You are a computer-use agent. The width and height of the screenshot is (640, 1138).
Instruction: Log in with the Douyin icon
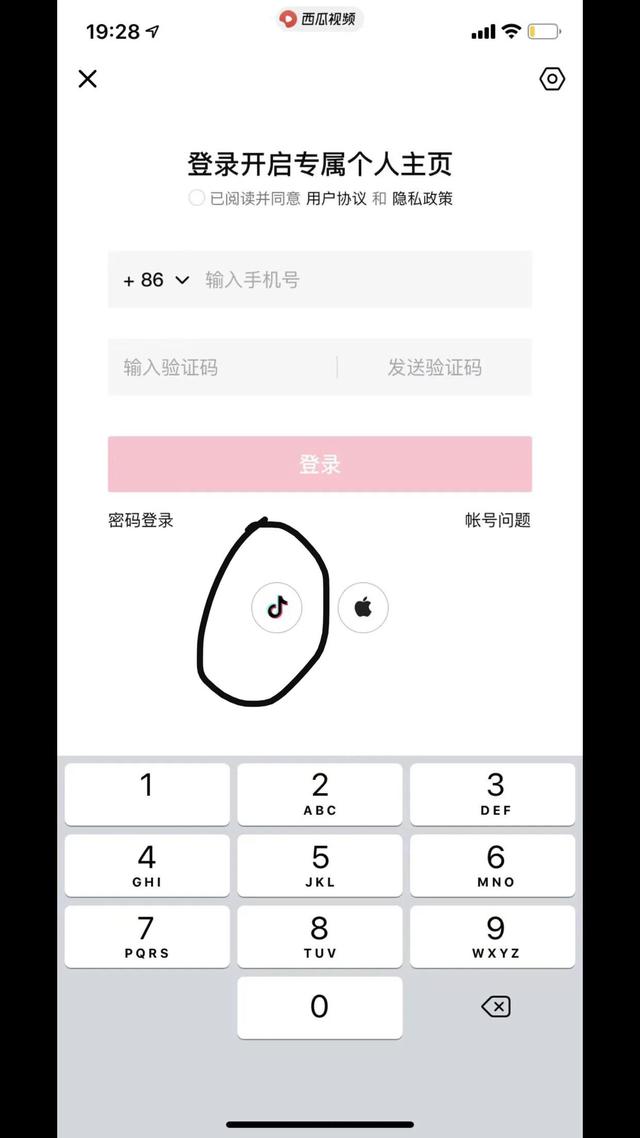[277, 607]
